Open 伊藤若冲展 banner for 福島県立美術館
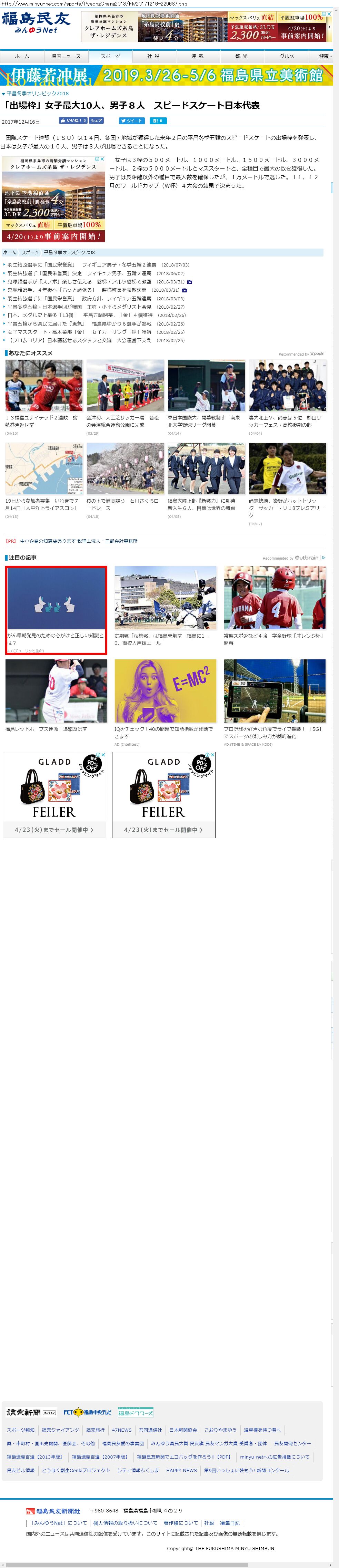339x1568 pixels. coord(167,76)
